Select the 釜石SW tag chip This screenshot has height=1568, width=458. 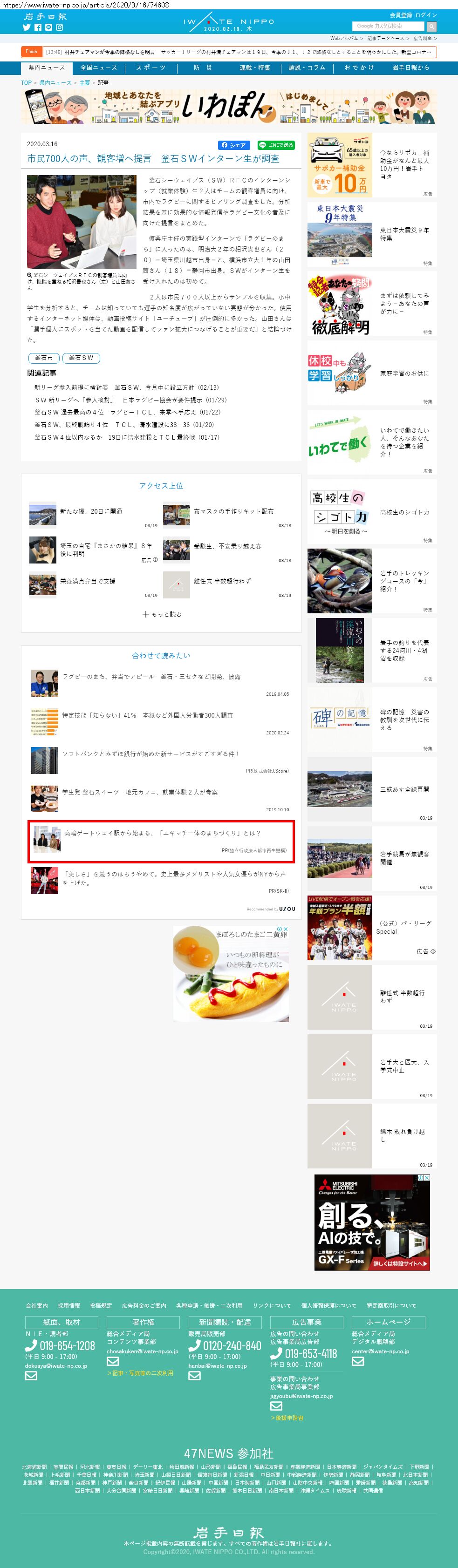point(81,358)
